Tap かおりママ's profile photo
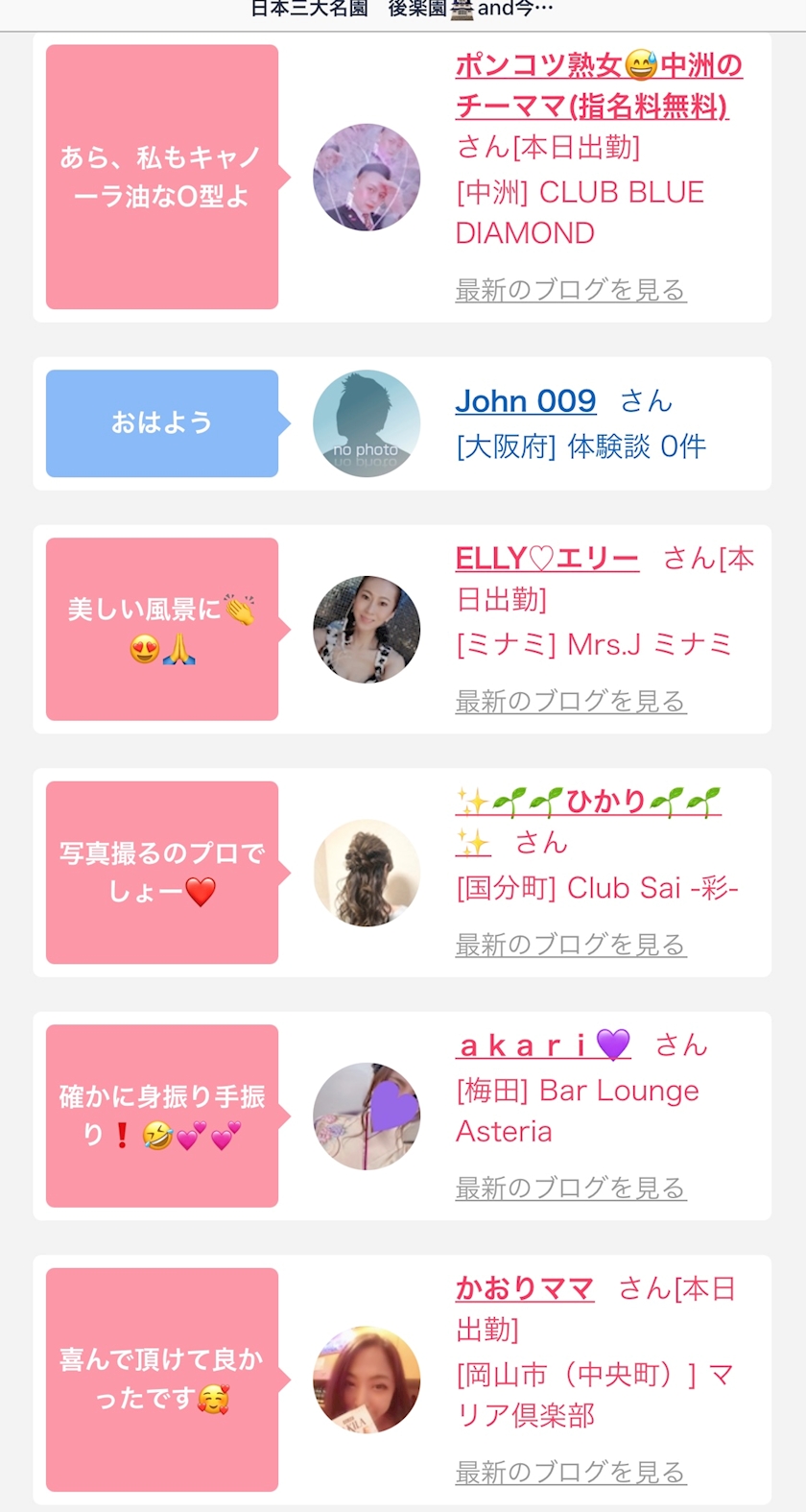The height and width of the screenshot is (1512, 806). 367,1380
